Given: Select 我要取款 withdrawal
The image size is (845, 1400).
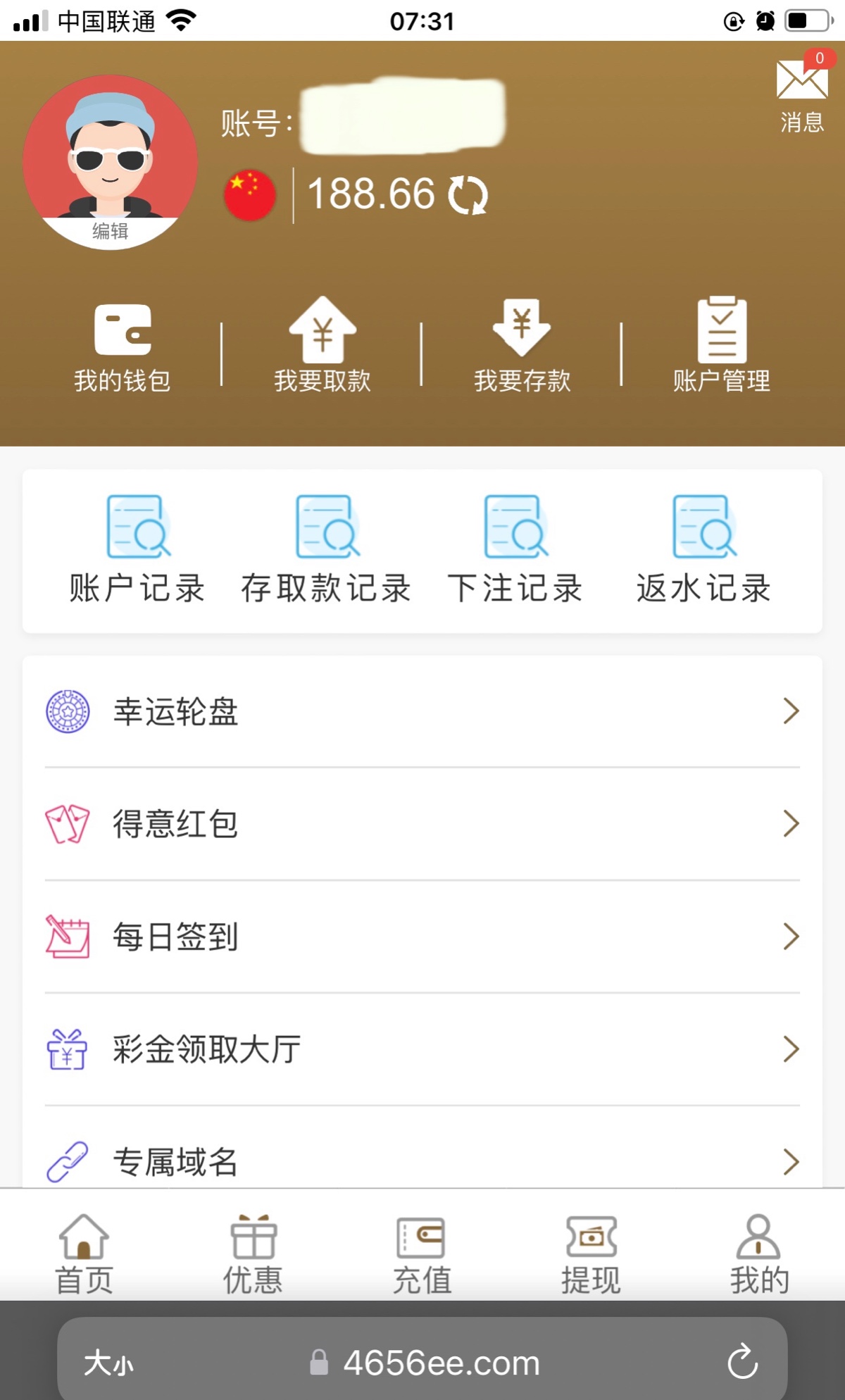Looking at the screenshot, I should pos(323,346).
